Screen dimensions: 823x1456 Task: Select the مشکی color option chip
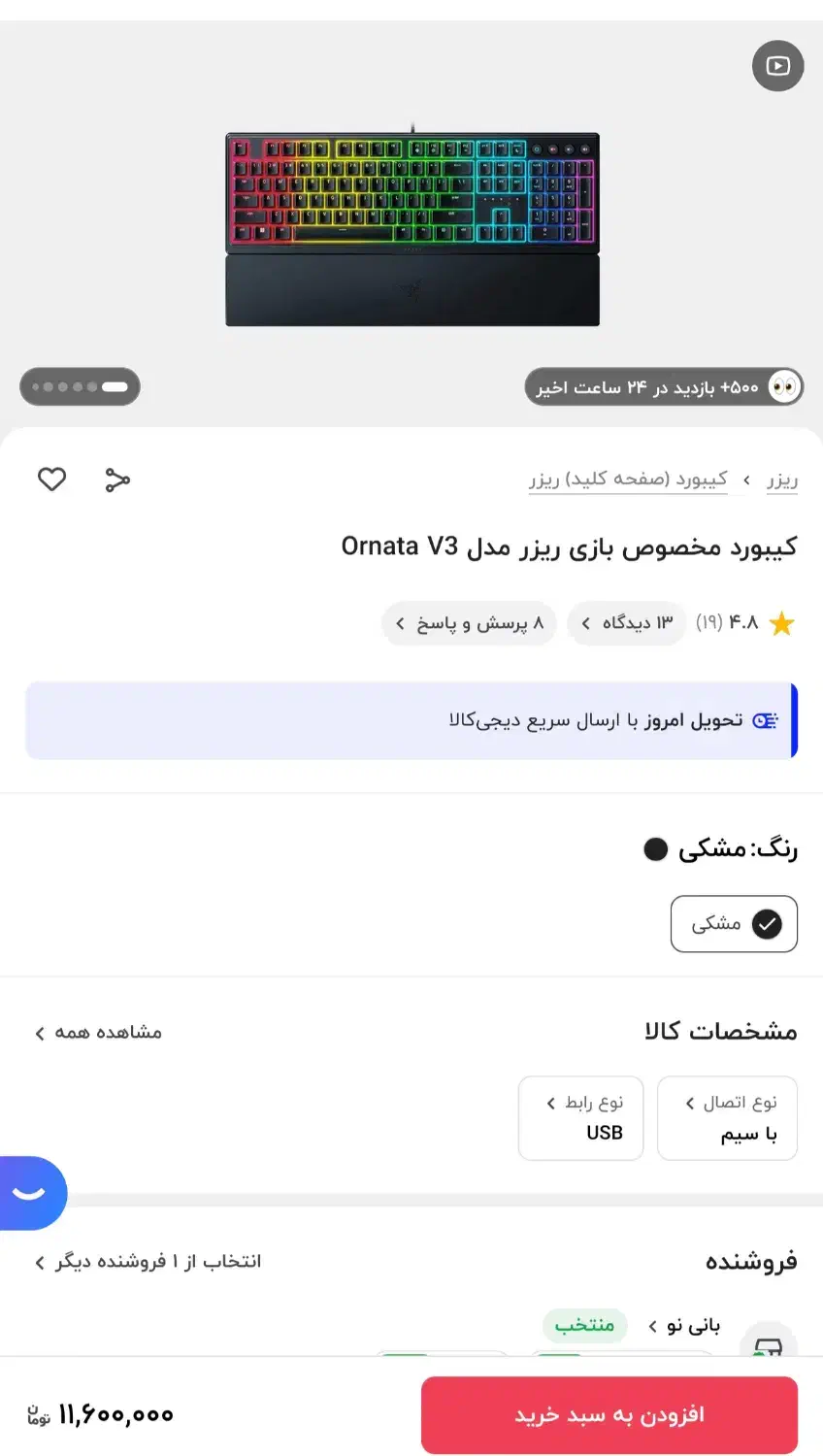tap(734, 923)
